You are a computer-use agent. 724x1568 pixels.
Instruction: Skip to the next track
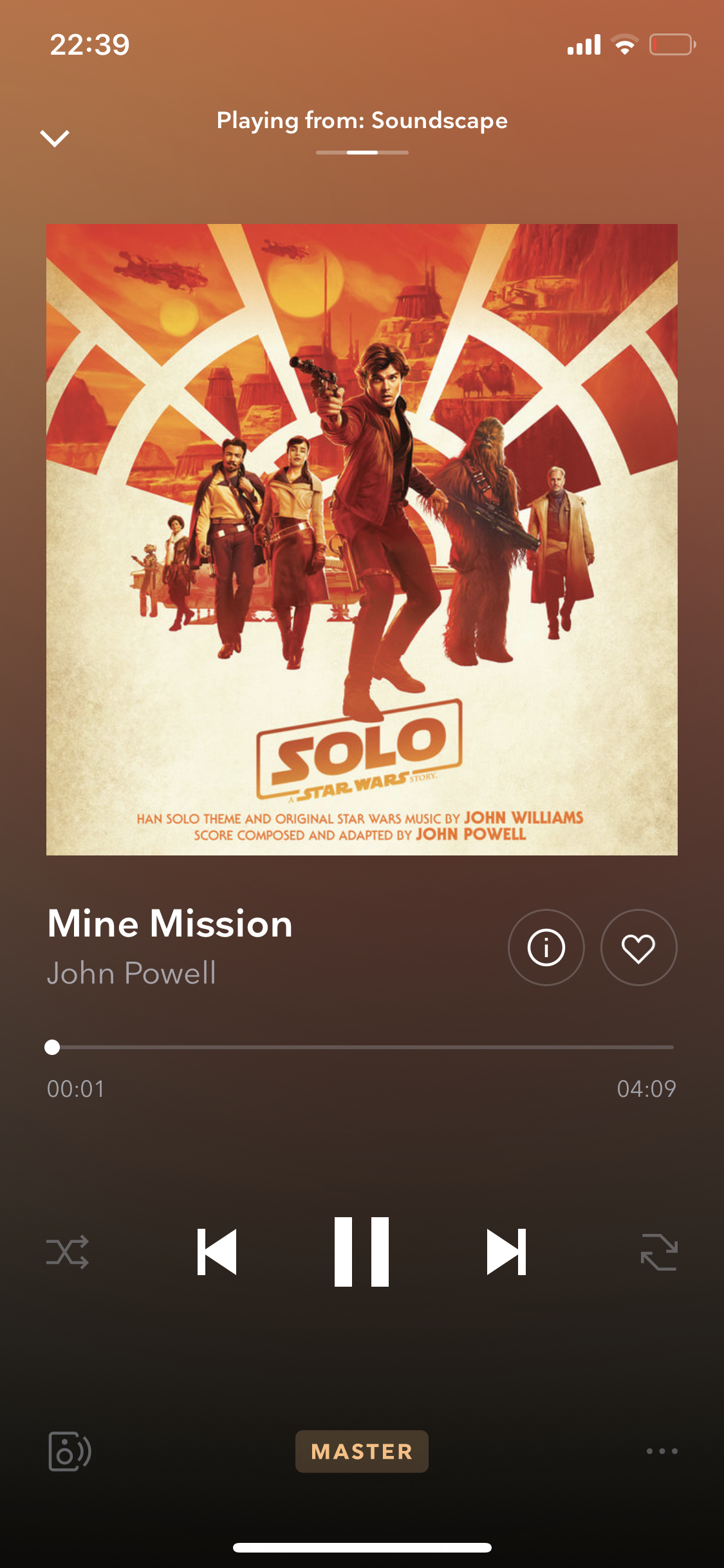pos(506,1252)
